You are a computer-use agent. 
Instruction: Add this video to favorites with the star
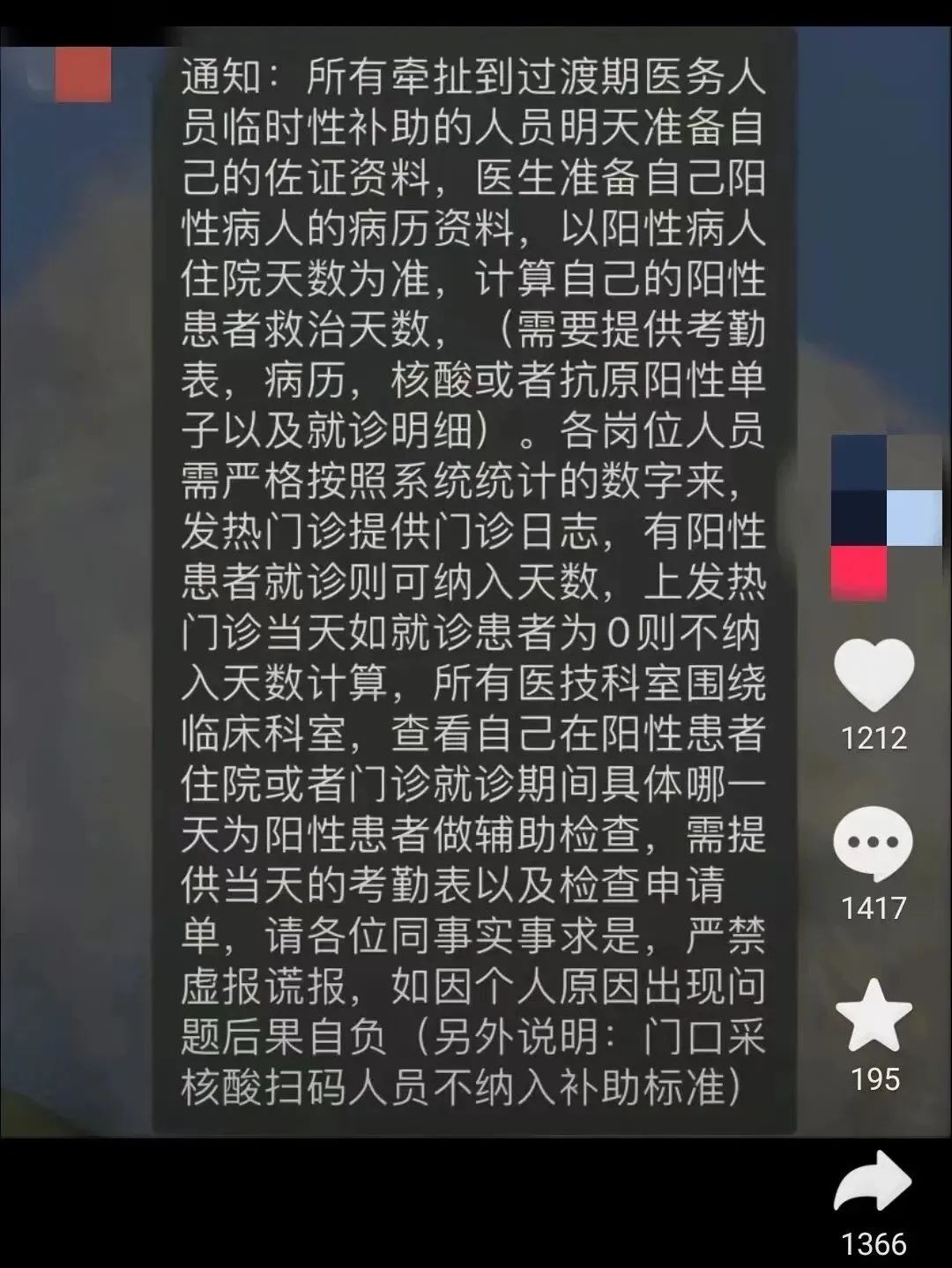click(x=874, y=1015)
